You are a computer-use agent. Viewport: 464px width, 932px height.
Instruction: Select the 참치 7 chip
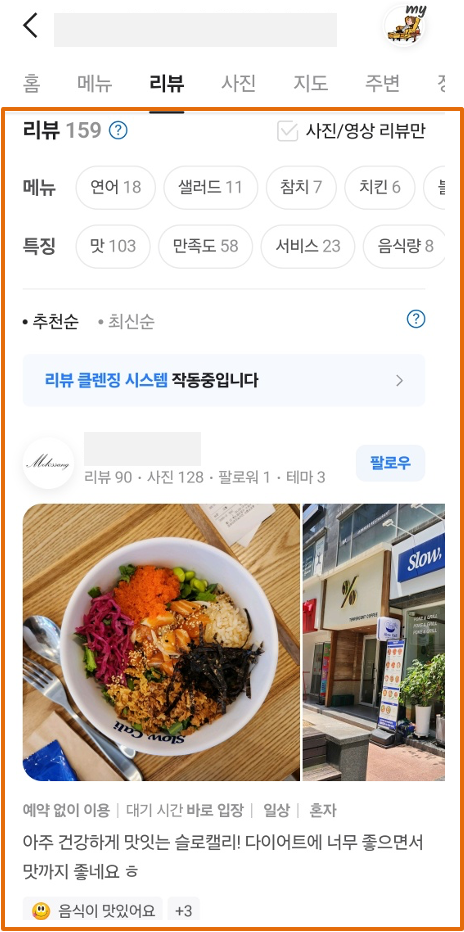[301, 188]
